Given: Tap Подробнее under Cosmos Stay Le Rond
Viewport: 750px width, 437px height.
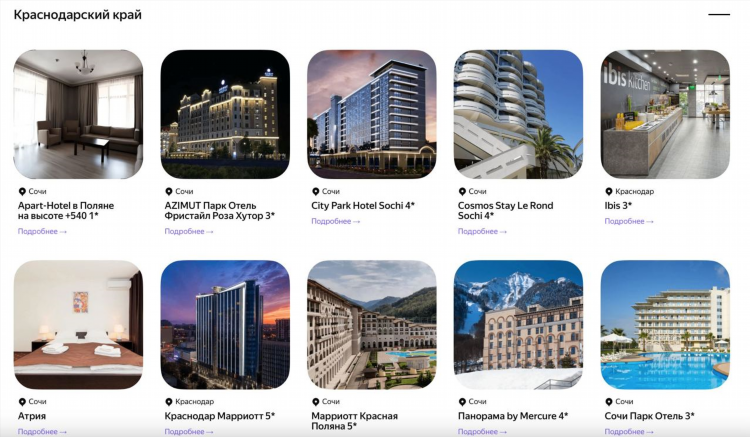Looking at the screenshot, I should click(x=482, y=232).
